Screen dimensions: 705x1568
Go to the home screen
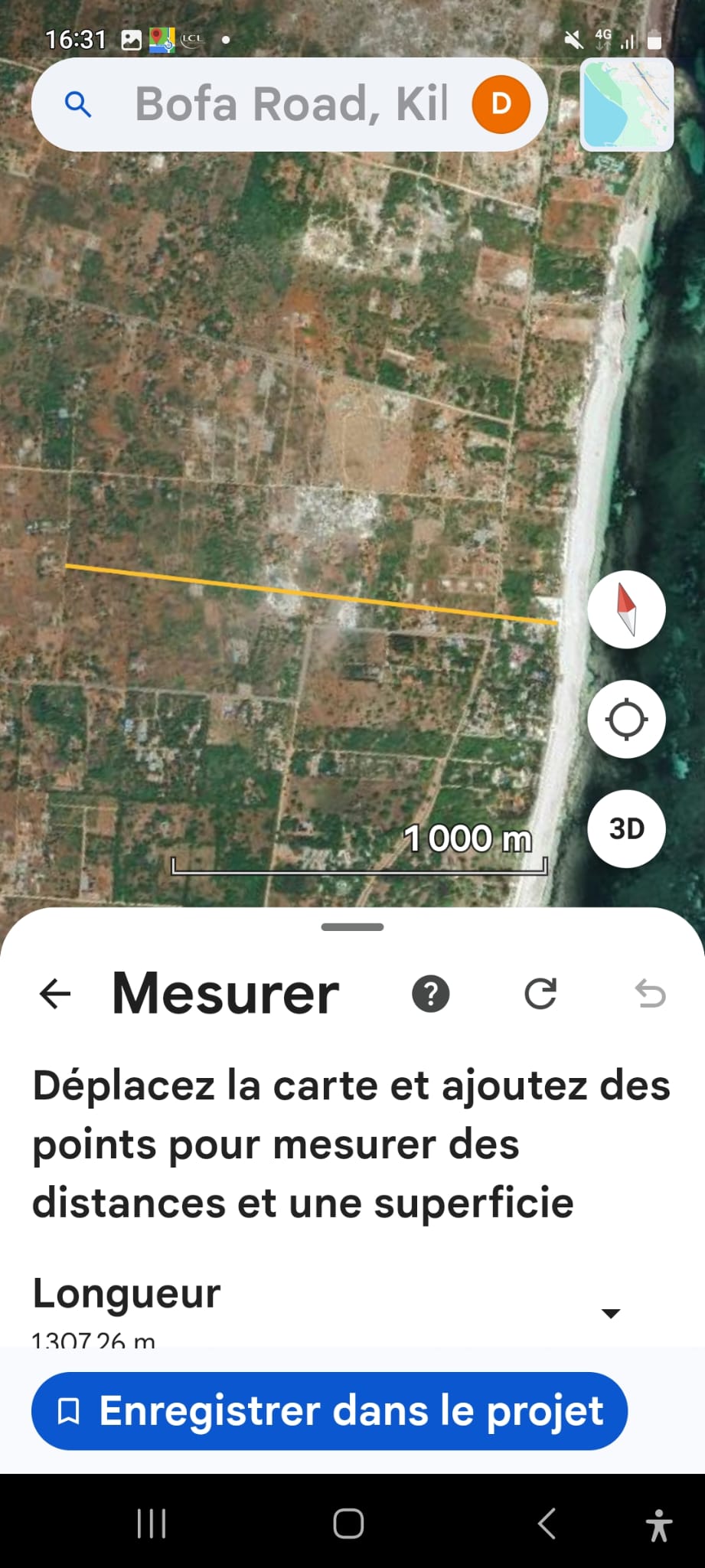tap(348, 1524)
